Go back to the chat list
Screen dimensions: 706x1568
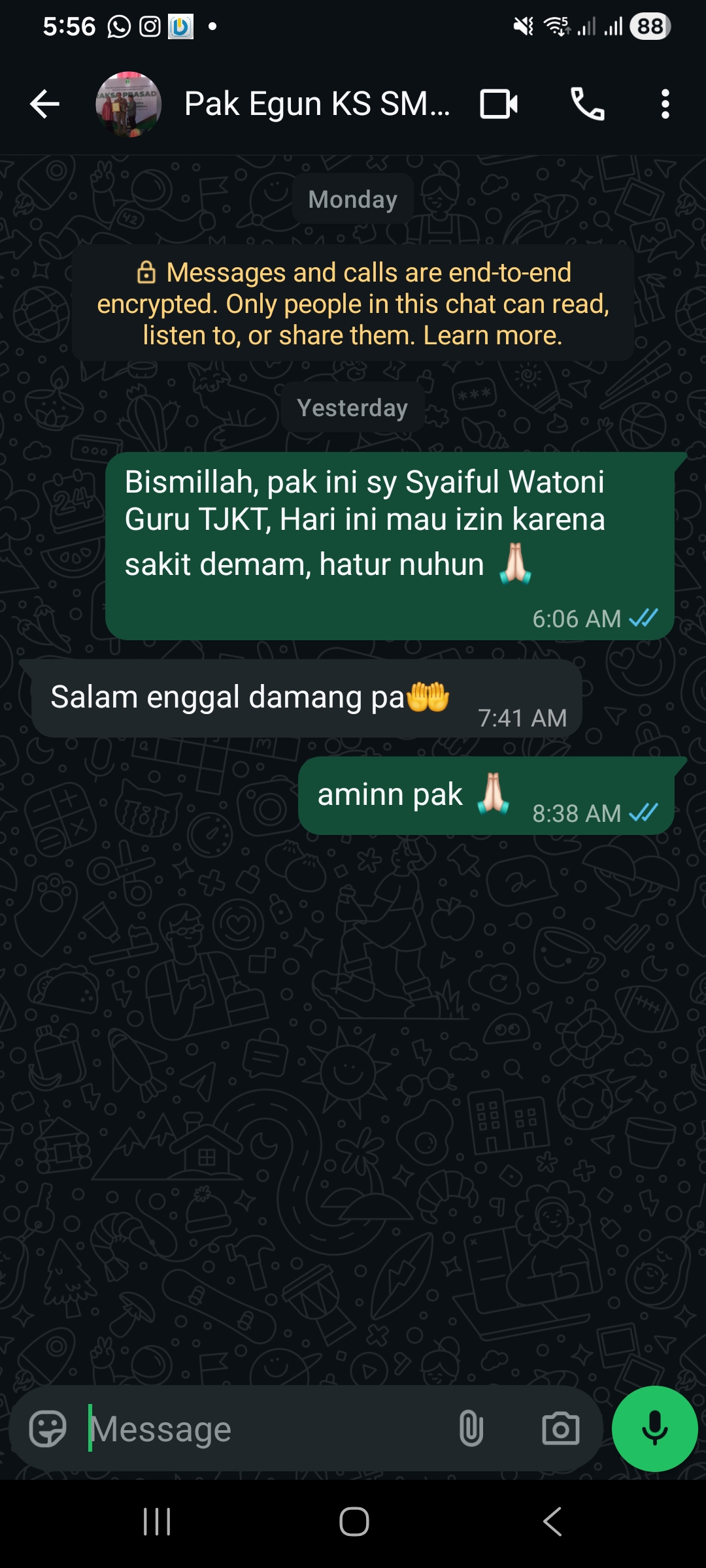click(x=44, y=105)
